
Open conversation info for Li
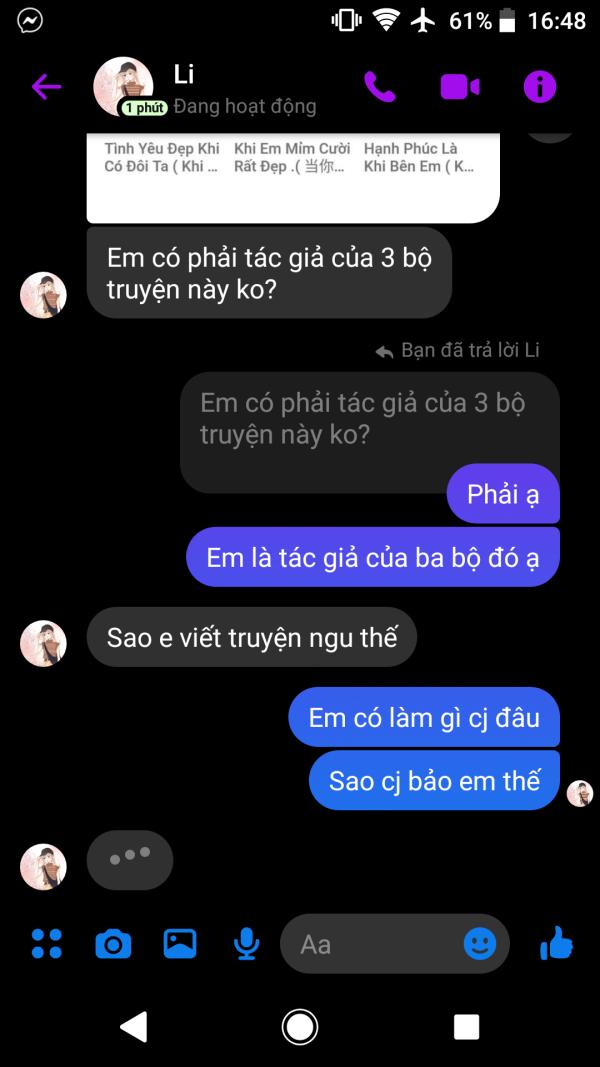539,87
